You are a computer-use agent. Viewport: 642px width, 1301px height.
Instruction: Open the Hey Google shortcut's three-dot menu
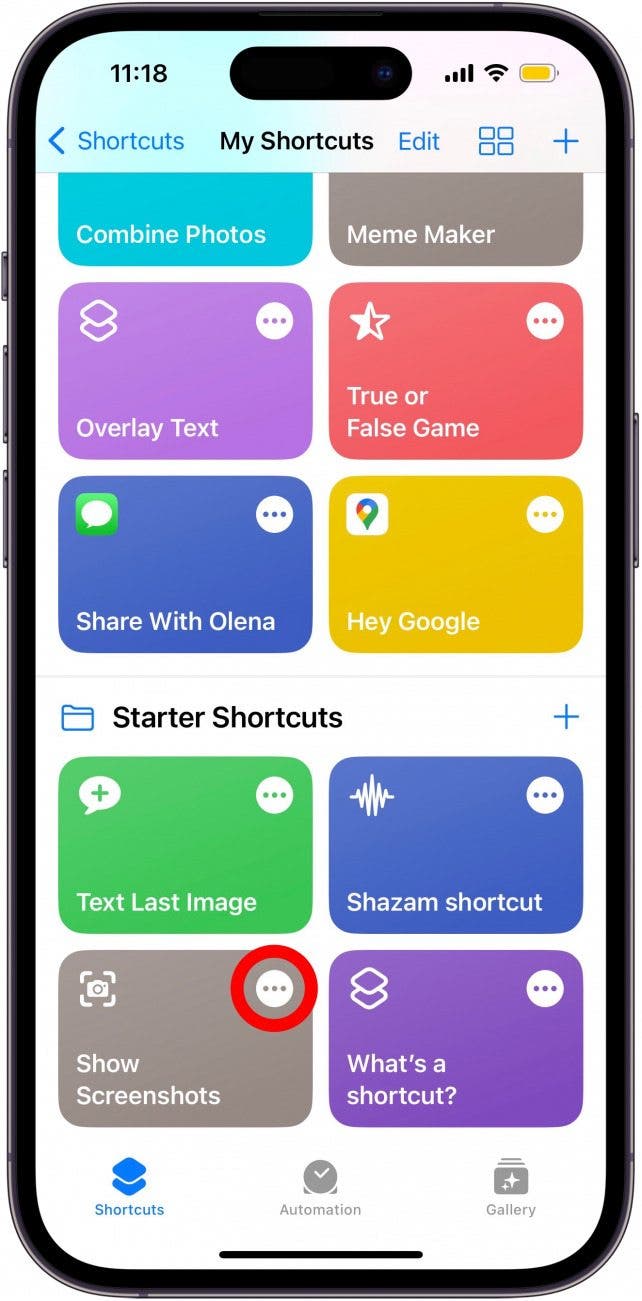click(545, 515)
